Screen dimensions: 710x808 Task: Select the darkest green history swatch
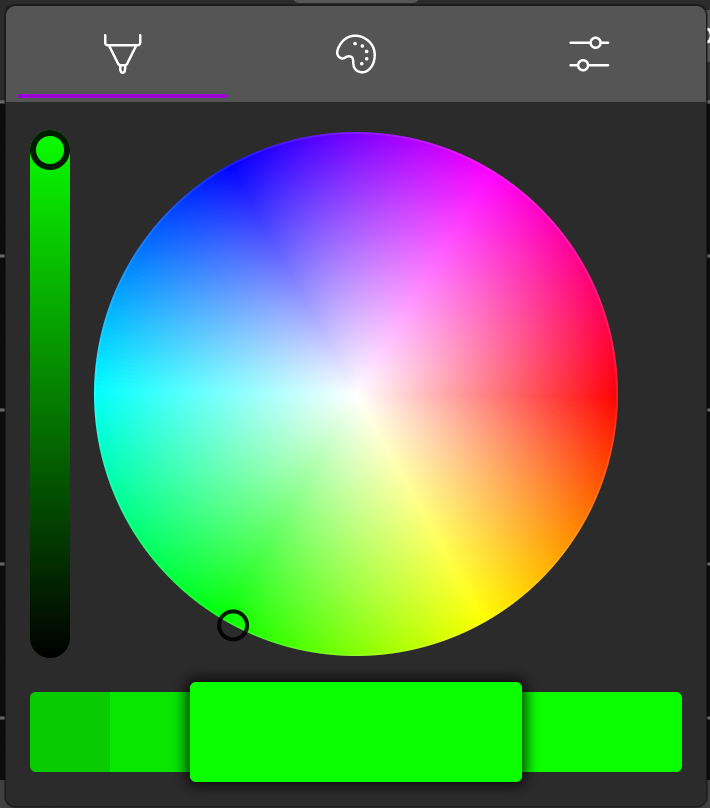click(69, 732)
